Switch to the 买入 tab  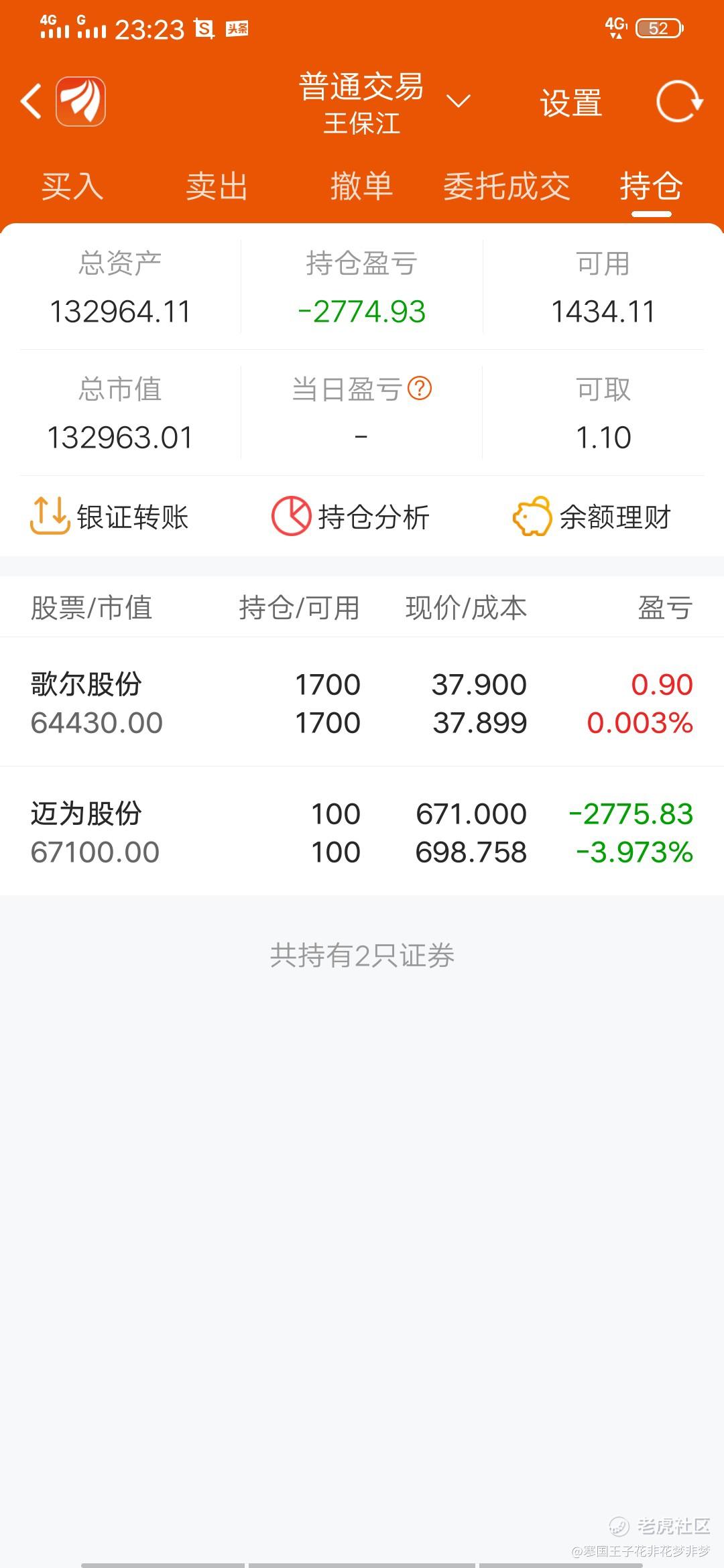pyautogui.click(x=72, y=186)
